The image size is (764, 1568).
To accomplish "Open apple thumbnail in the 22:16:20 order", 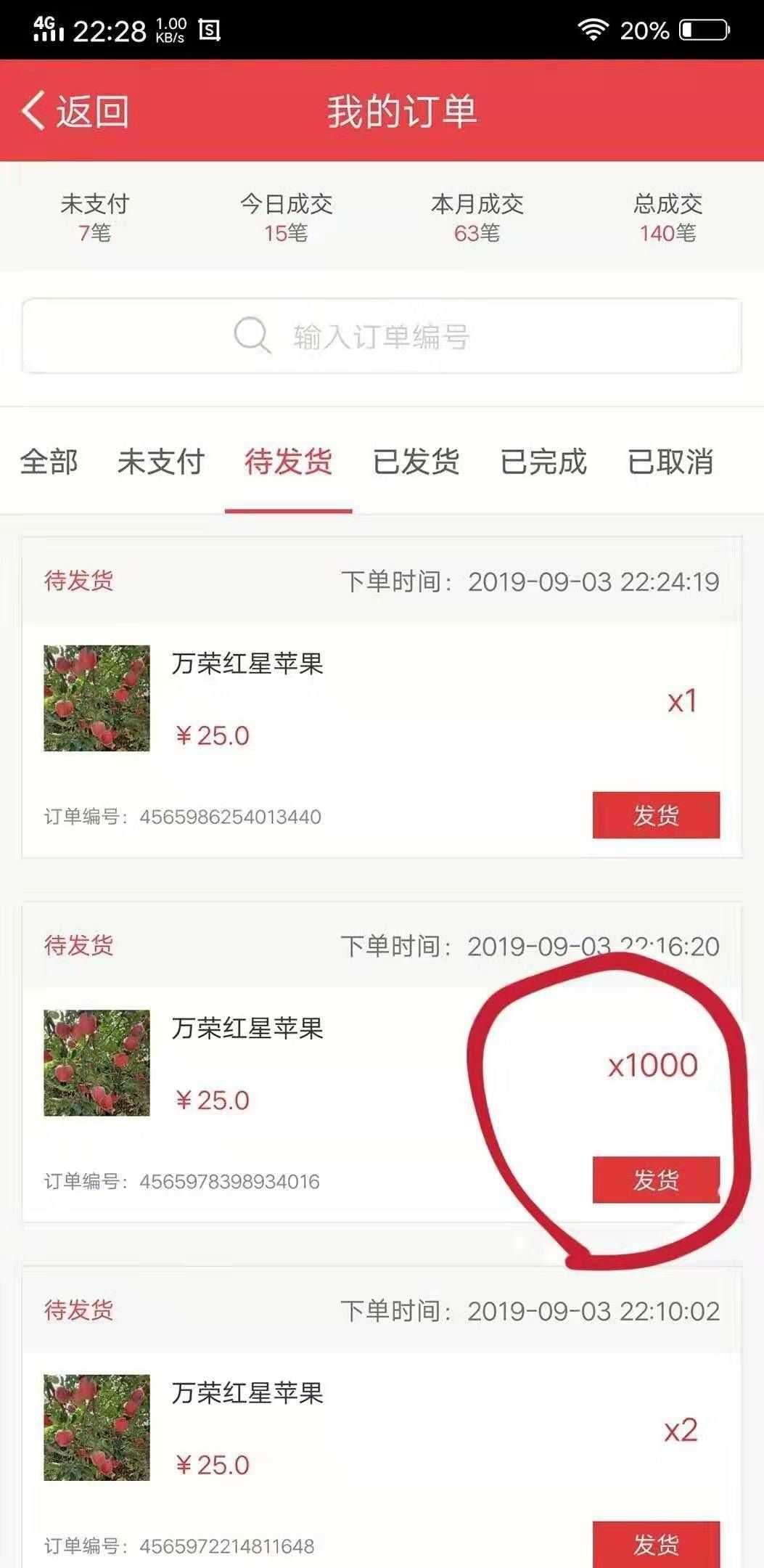I will (96, 1063).
